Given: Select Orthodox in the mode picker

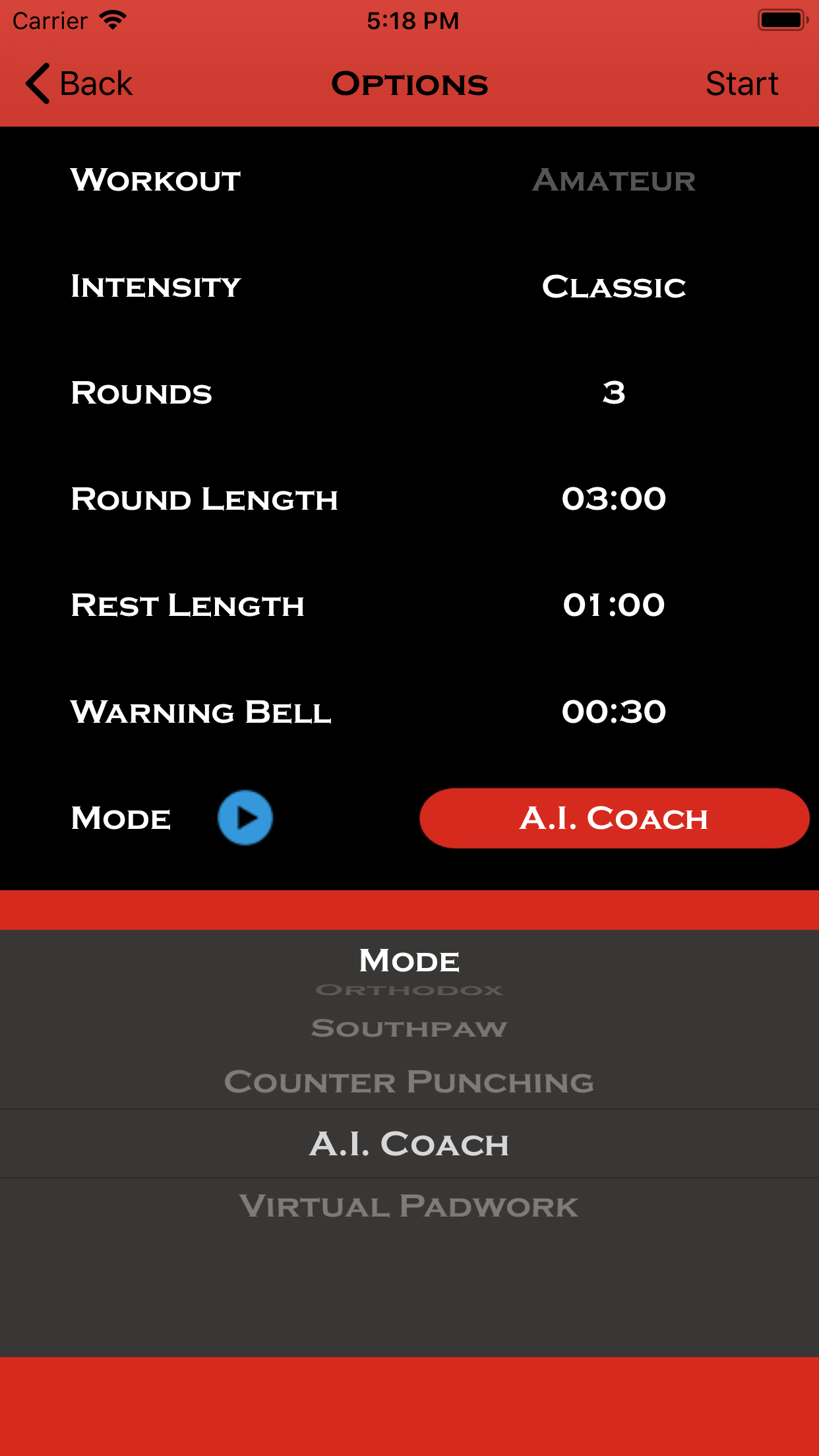Looking at the screenshot, I should (x=409, y=990).
